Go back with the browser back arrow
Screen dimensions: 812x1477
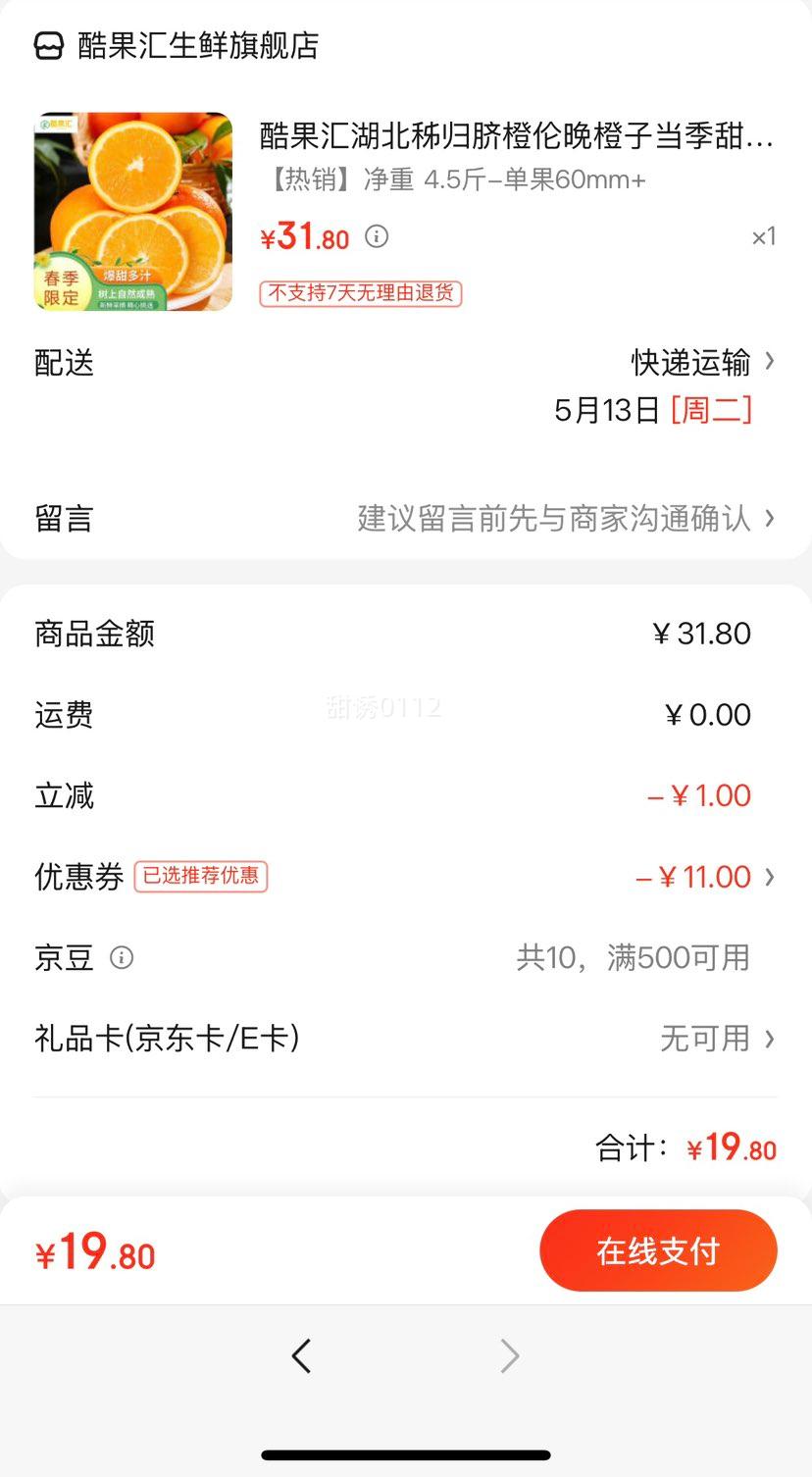pos(301,1356)
